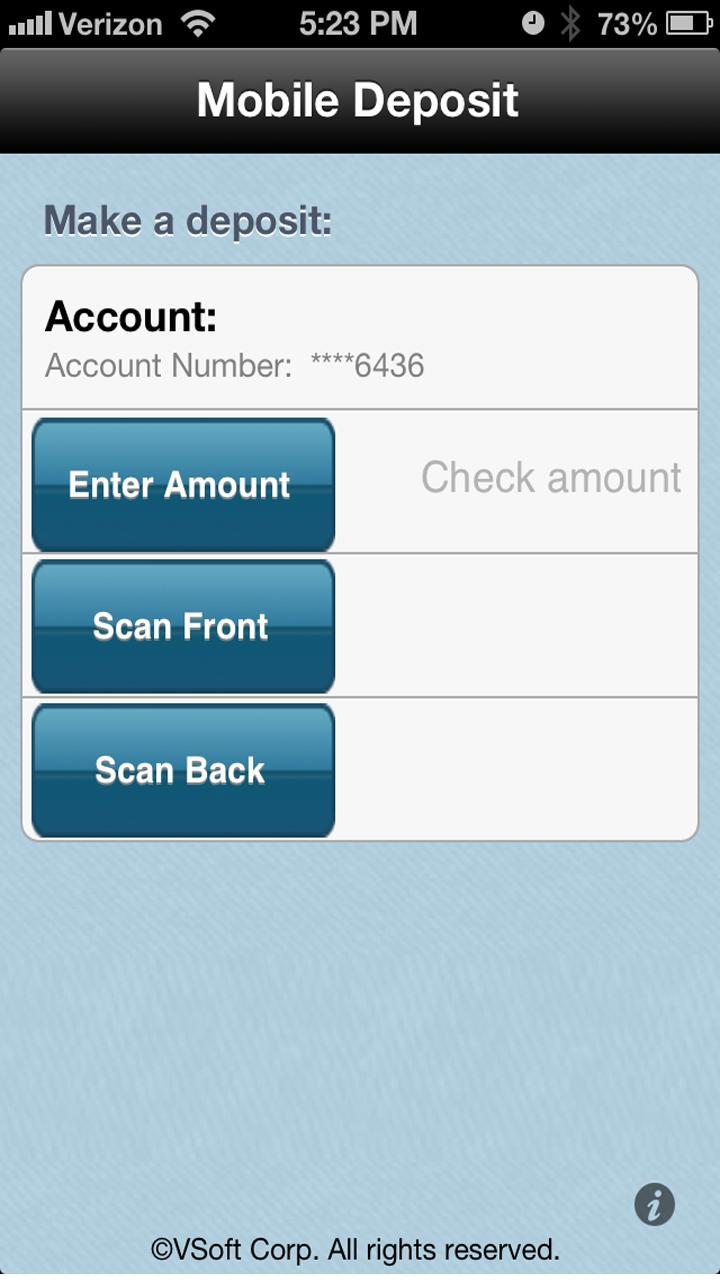The height and width of the screenshot is (1280, 720).
Task: Open the info icon at bottom right
Action: (656, 1205)
